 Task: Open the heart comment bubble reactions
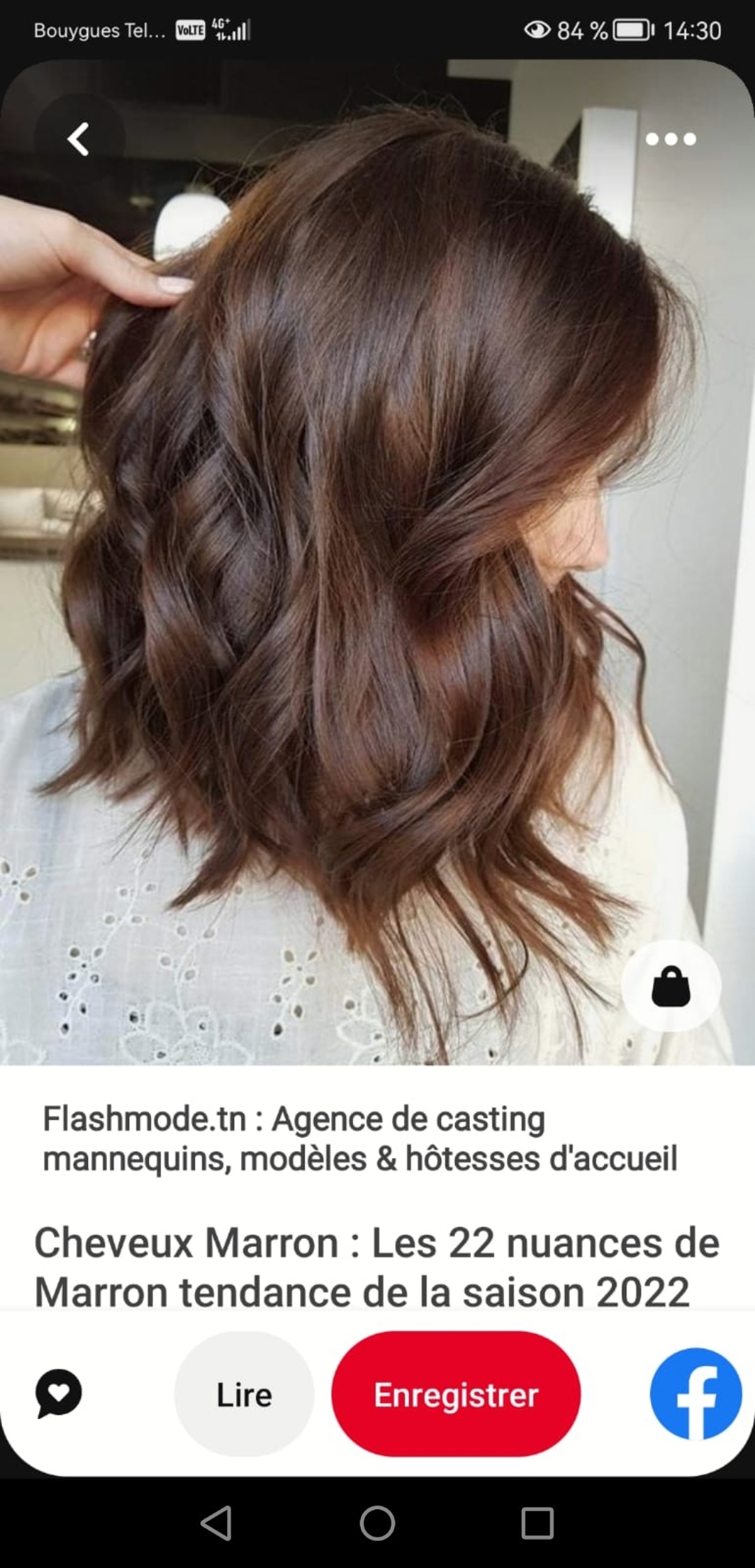[x=59, y=1394]
